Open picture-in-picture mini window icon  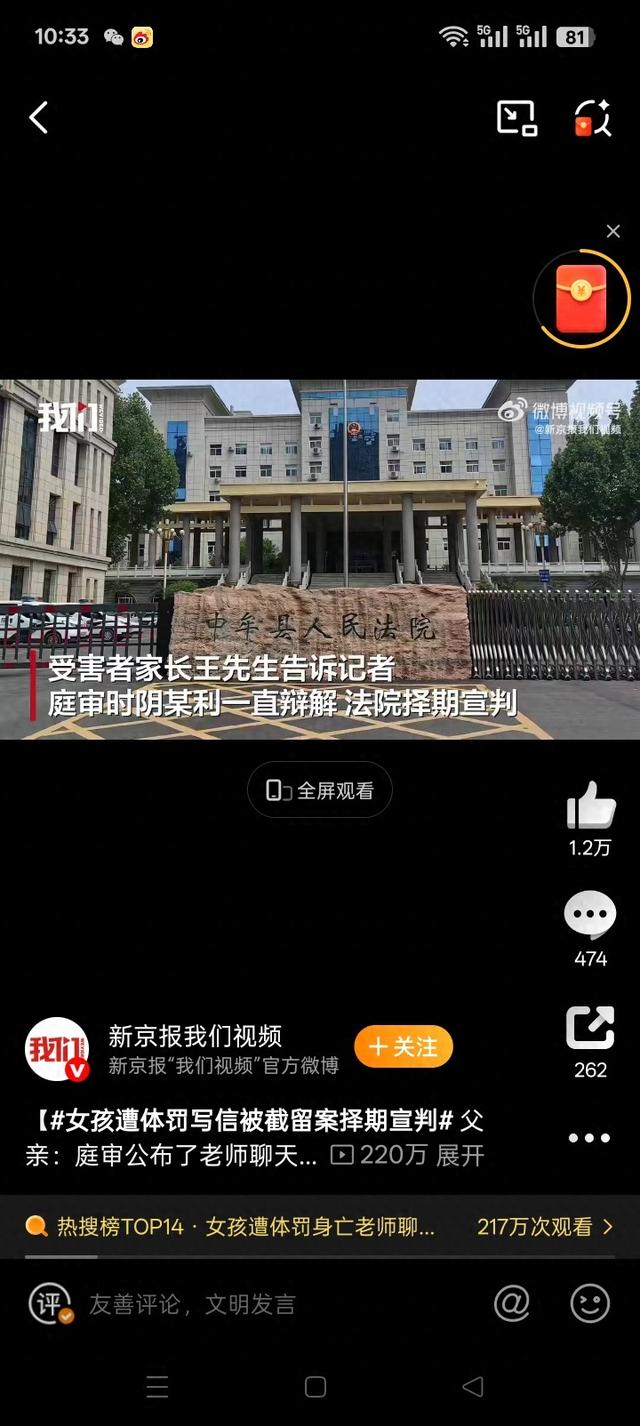point(517,118)
